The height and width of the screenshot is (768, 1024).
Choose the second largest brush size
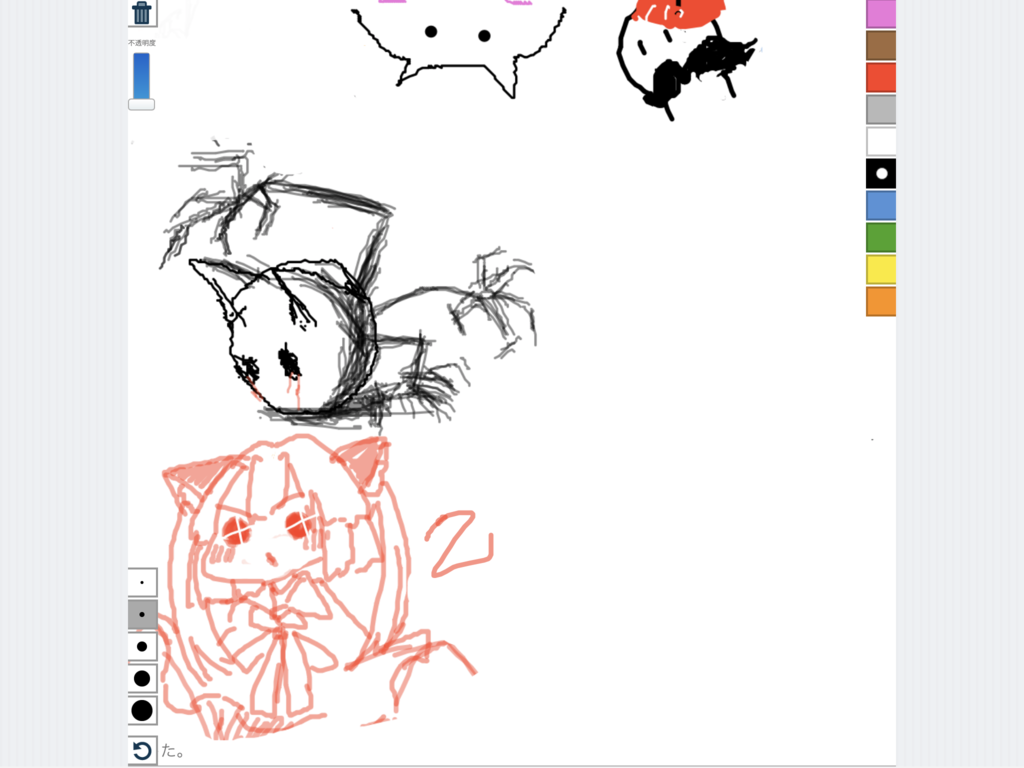point(142,678)
